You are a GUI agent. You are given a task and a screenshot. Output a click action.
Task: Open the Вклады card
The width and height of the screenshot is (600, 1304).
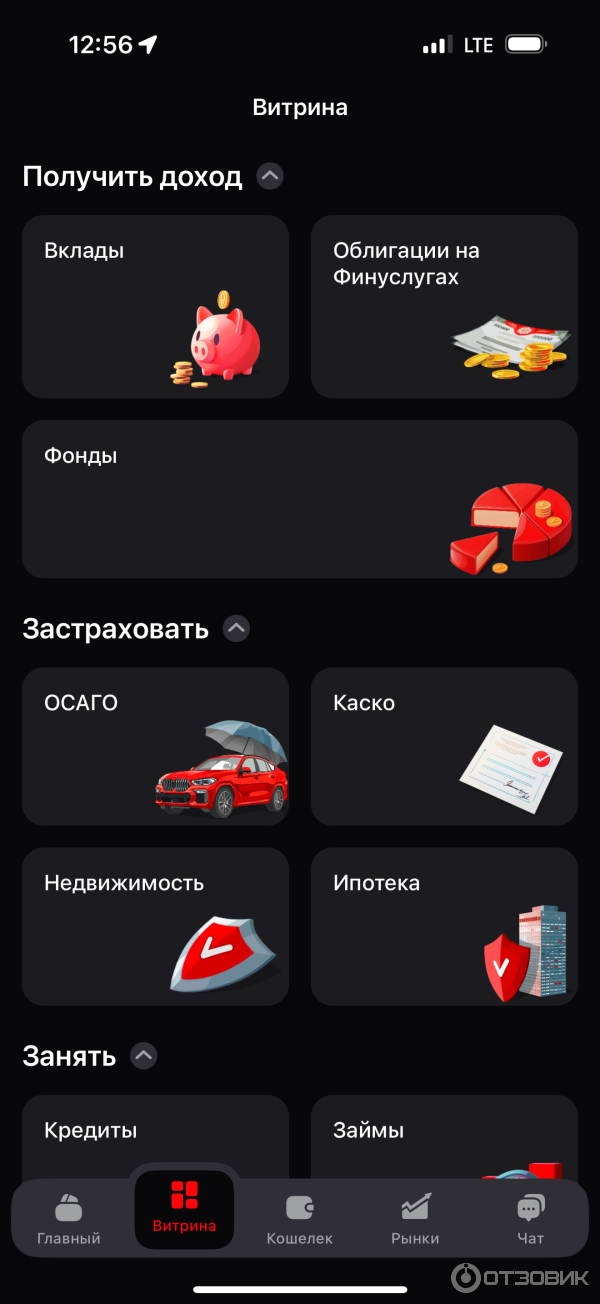tap(155, 307)
